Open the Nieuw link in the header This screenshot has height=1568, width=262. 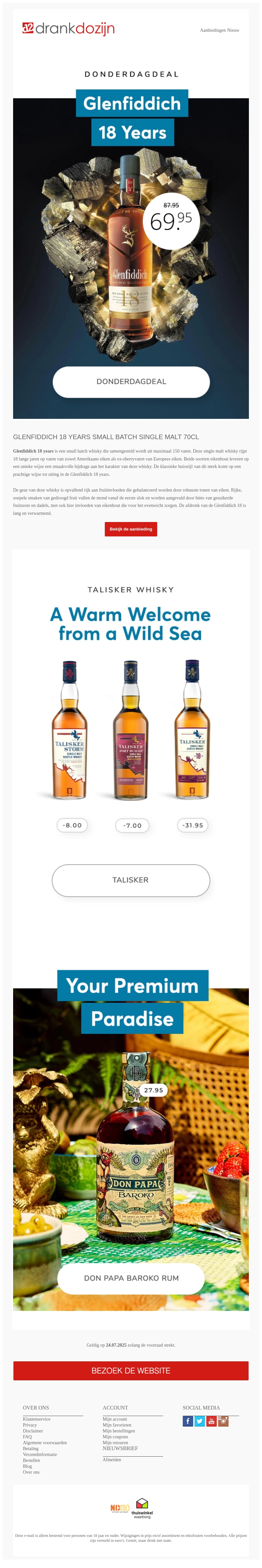pos(234,30)
